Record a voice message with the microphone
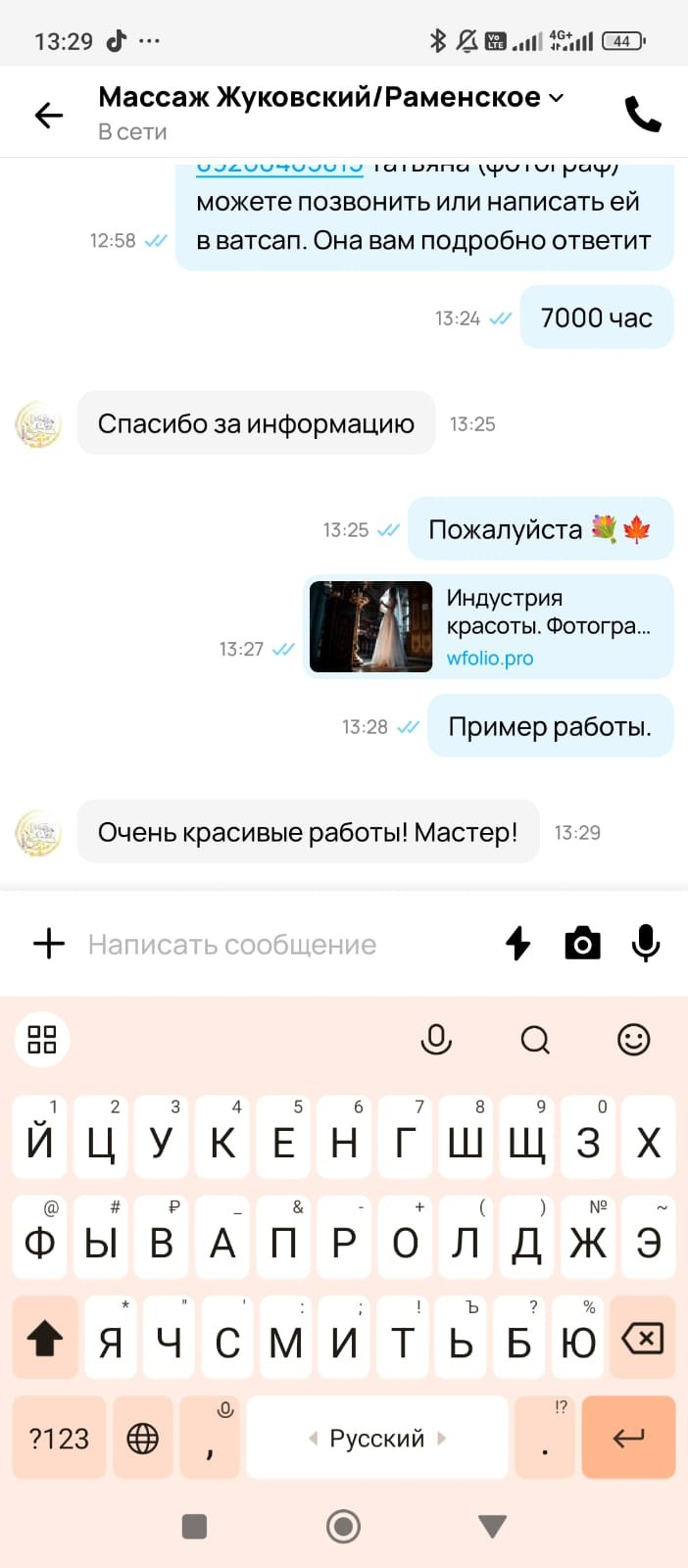 coord(646,944)
